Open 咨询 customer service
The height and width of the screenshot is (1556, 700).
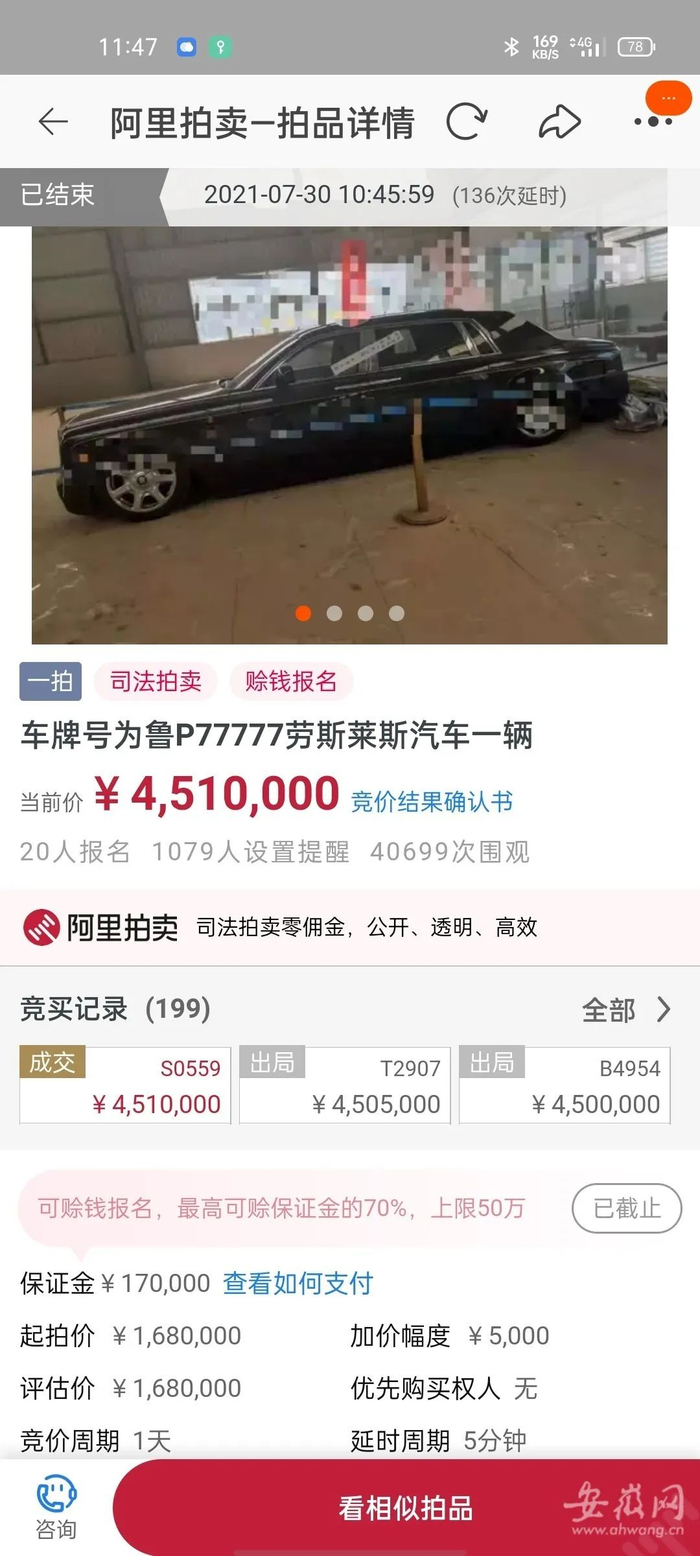(56, 1508)
